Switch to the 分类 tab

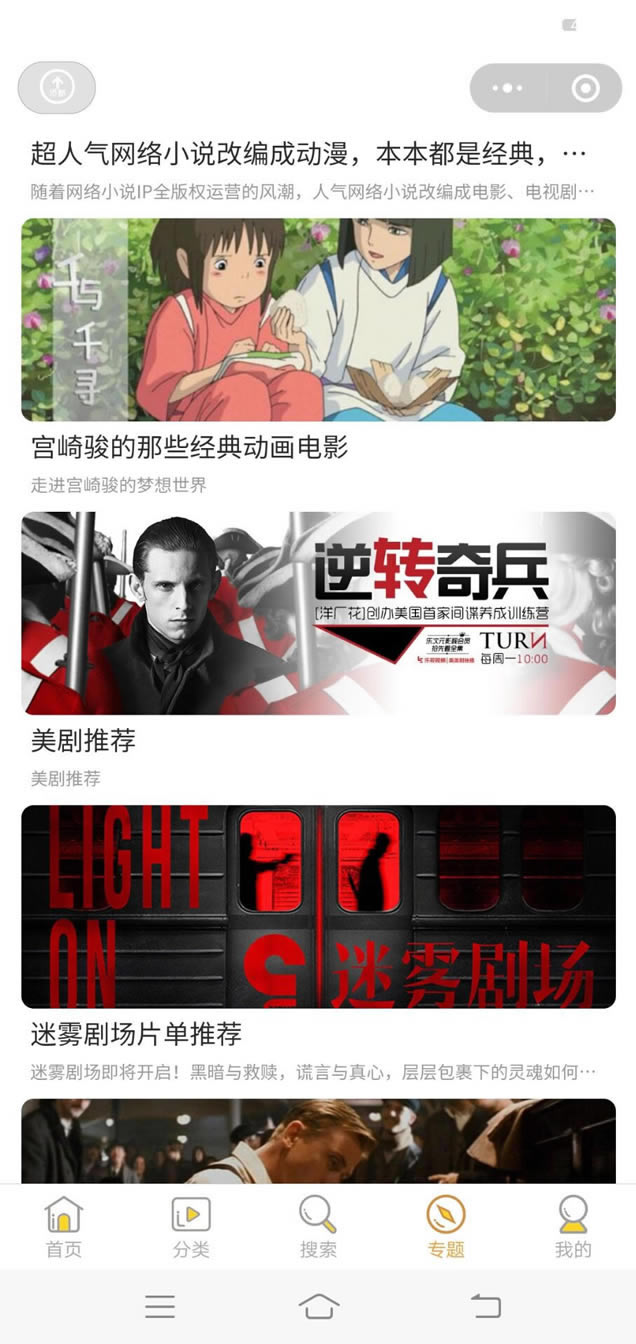click(190, 1227)
